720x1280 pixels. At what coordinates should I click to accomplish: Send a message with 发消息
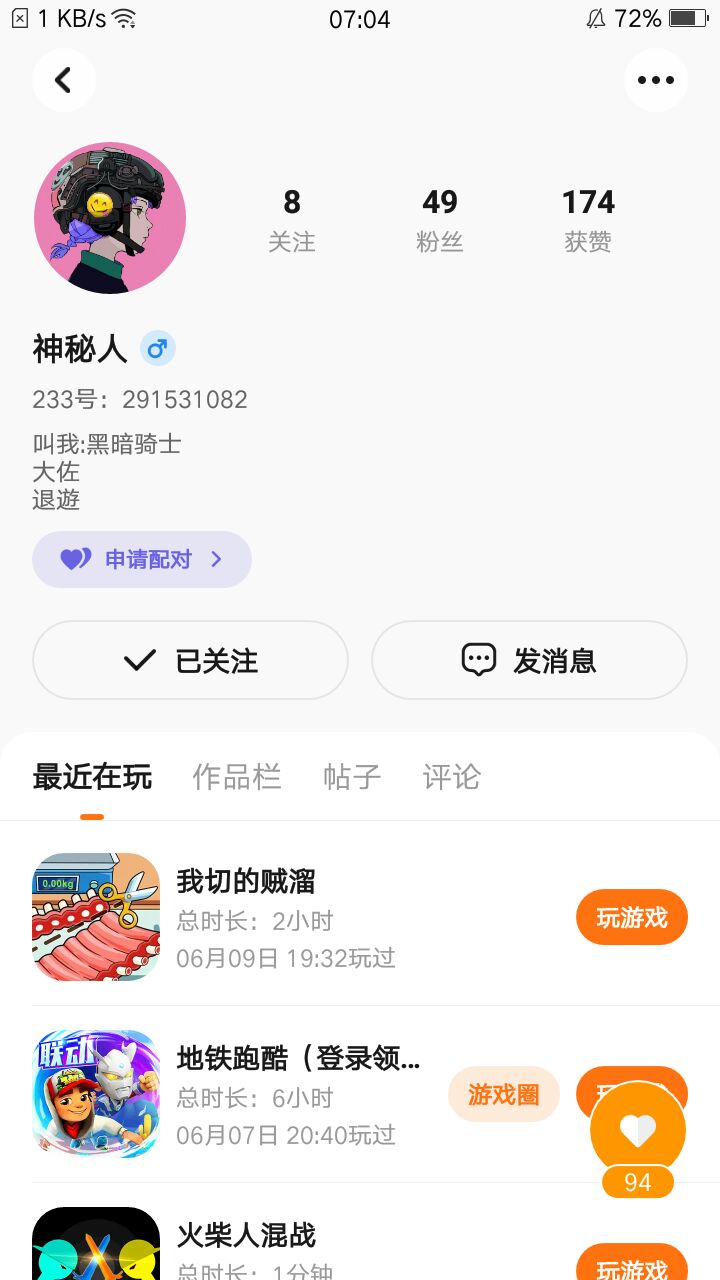pyautogui.click(x=529, y=660)
